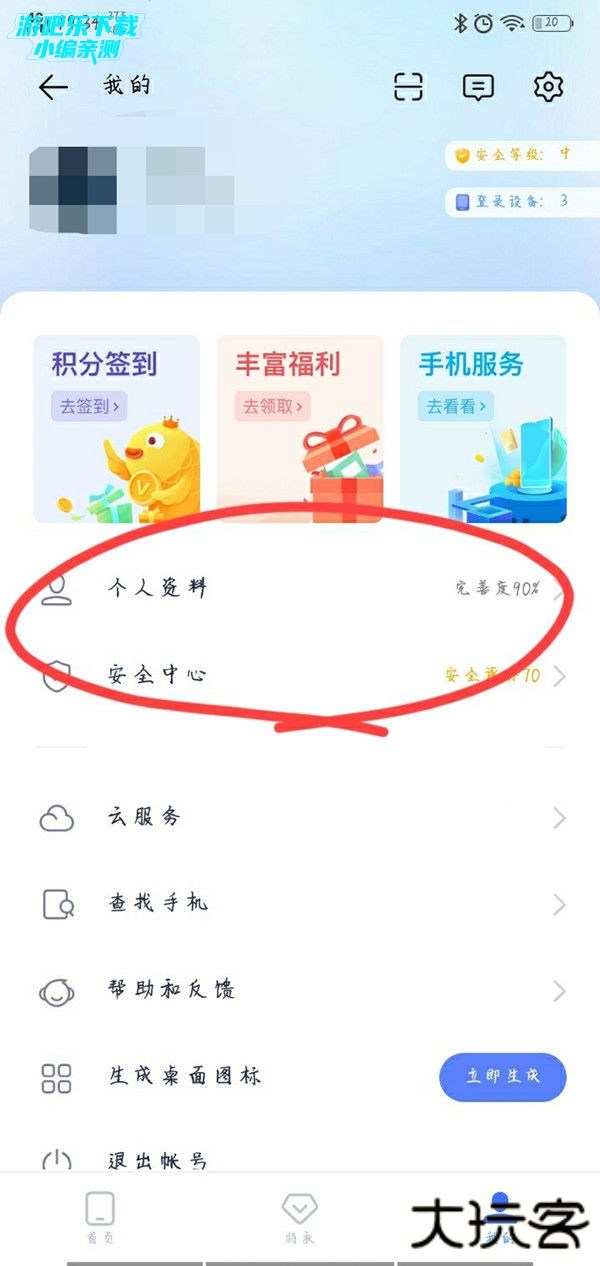Viewport: 600px width, 1266px height.
Task: Tap the 立即生成 button
Action: pos(503,1077)
